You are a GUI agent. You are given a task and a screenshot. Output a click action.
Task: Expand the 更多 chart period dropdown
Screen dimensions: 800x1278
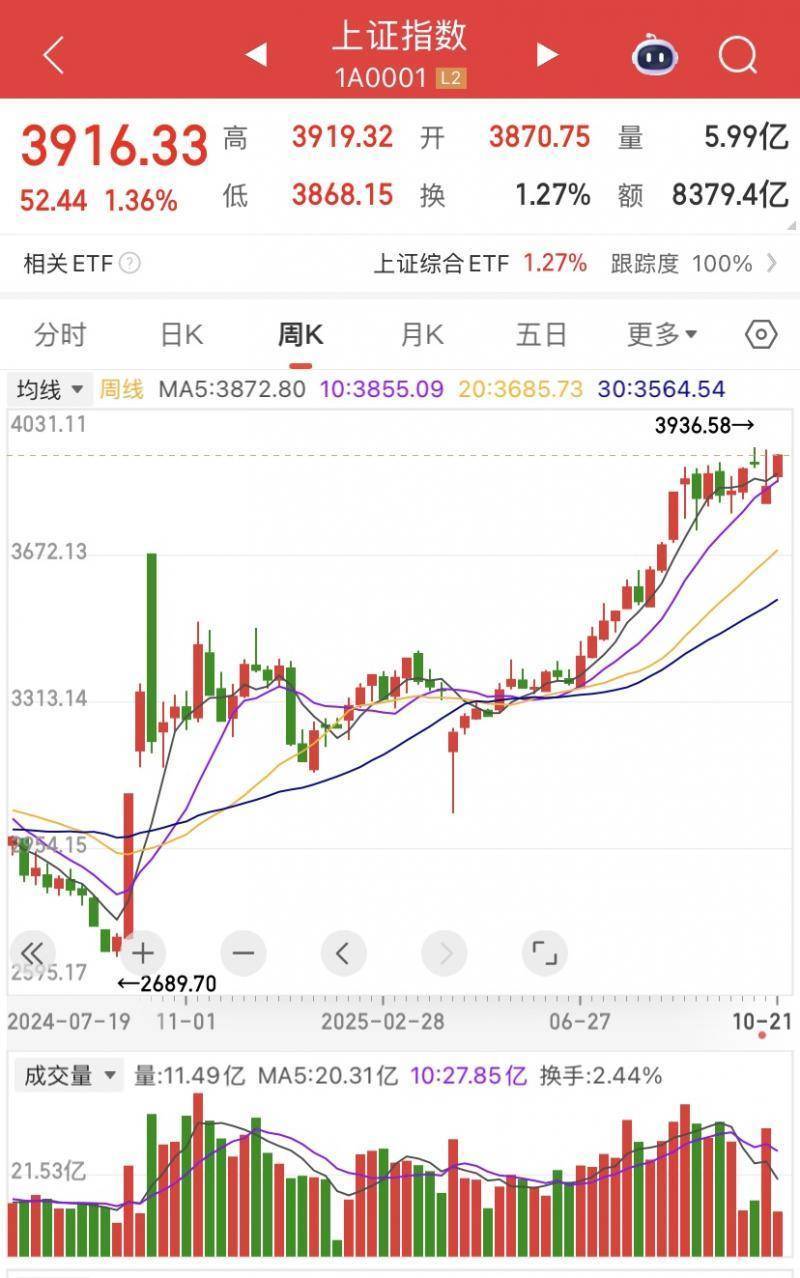coord(661,334)
